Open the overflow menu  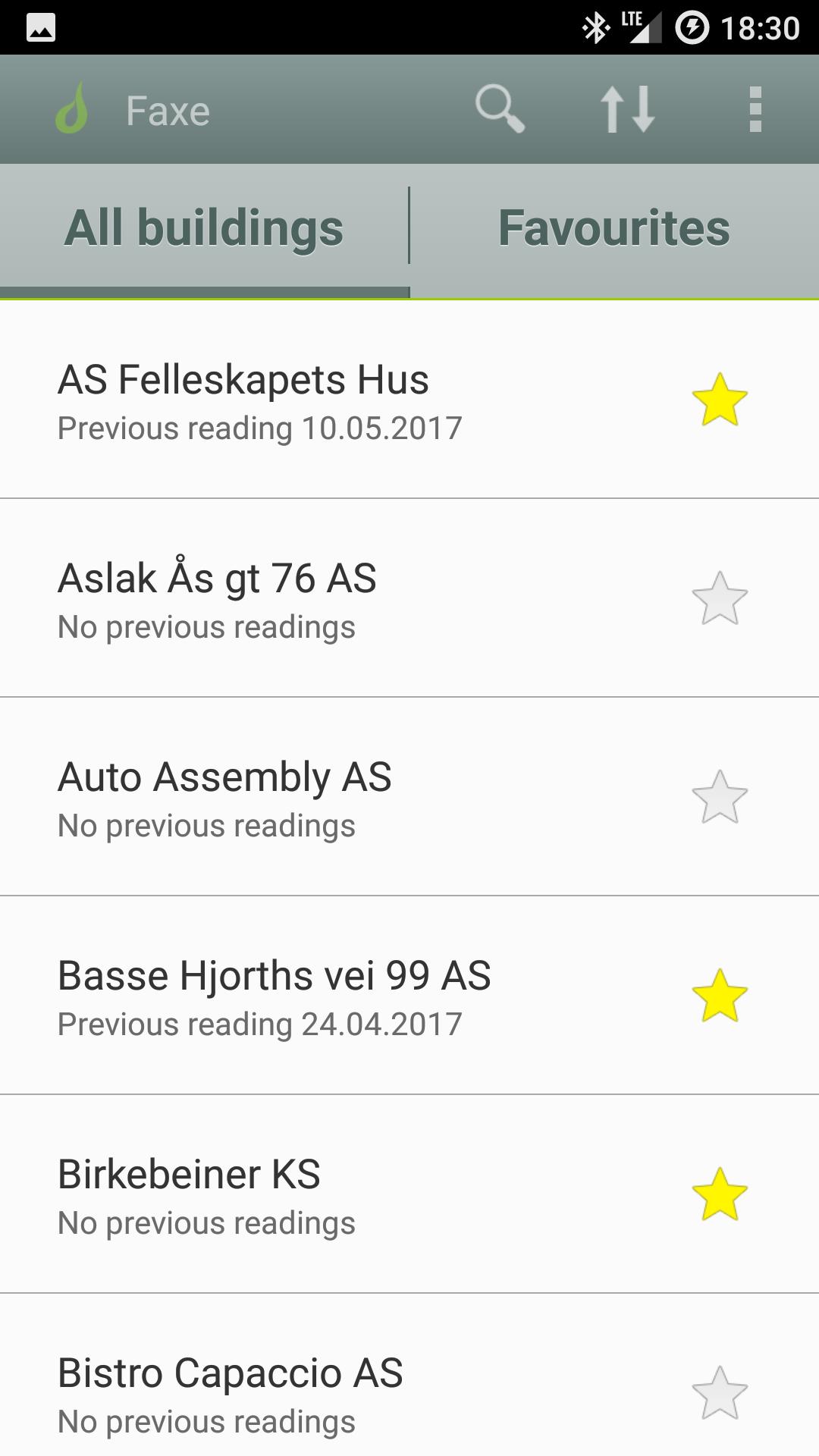(755, 110)
